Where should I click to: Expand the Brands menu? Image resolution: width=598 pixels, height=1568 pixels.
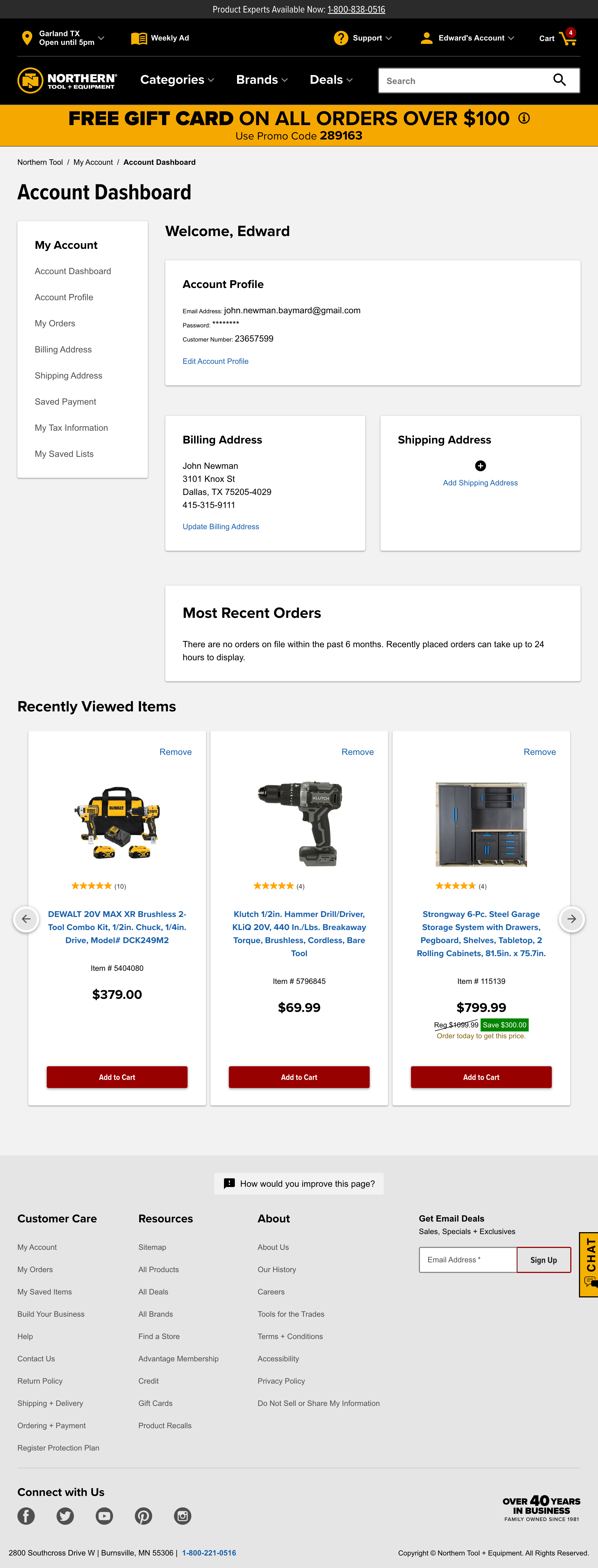click(261, 80)
